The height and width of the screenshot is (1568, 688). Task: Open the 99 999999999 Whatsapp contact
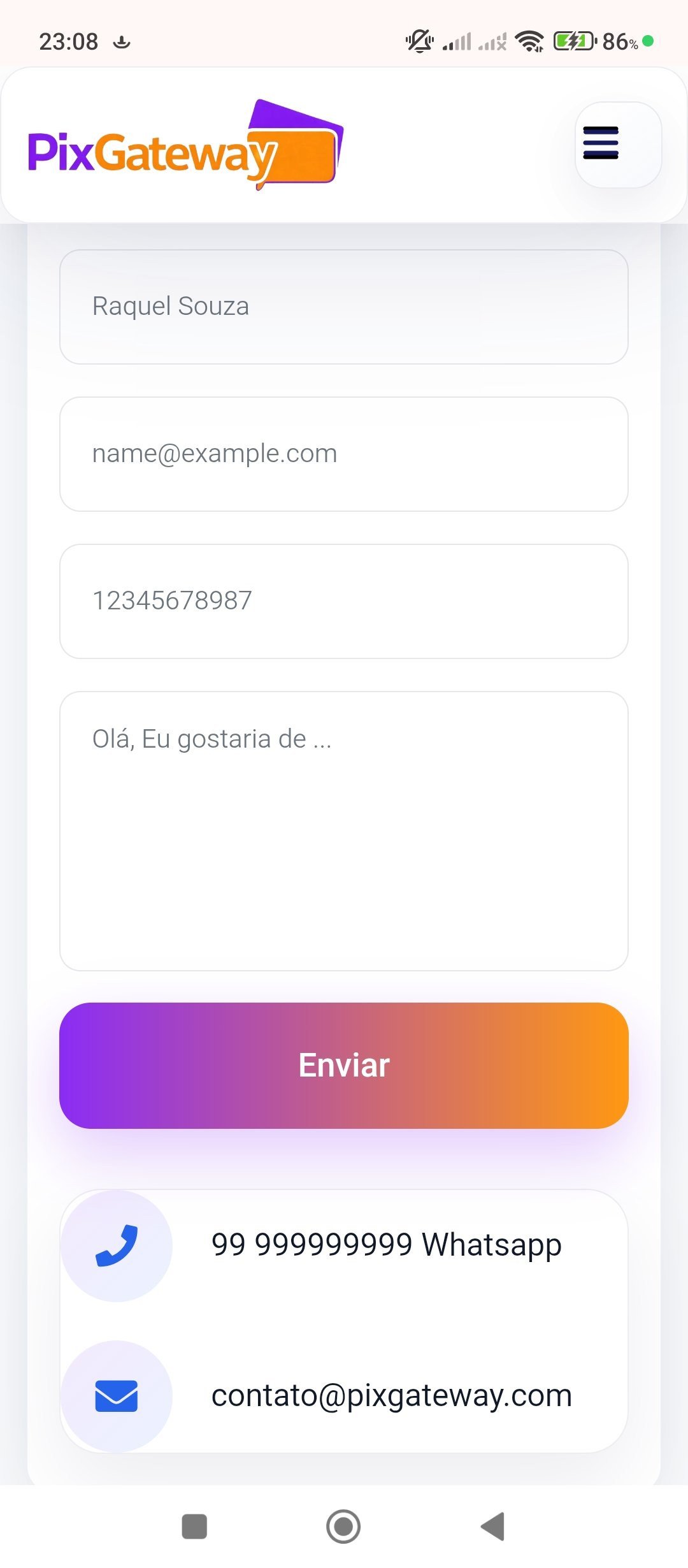point(386,1245)
